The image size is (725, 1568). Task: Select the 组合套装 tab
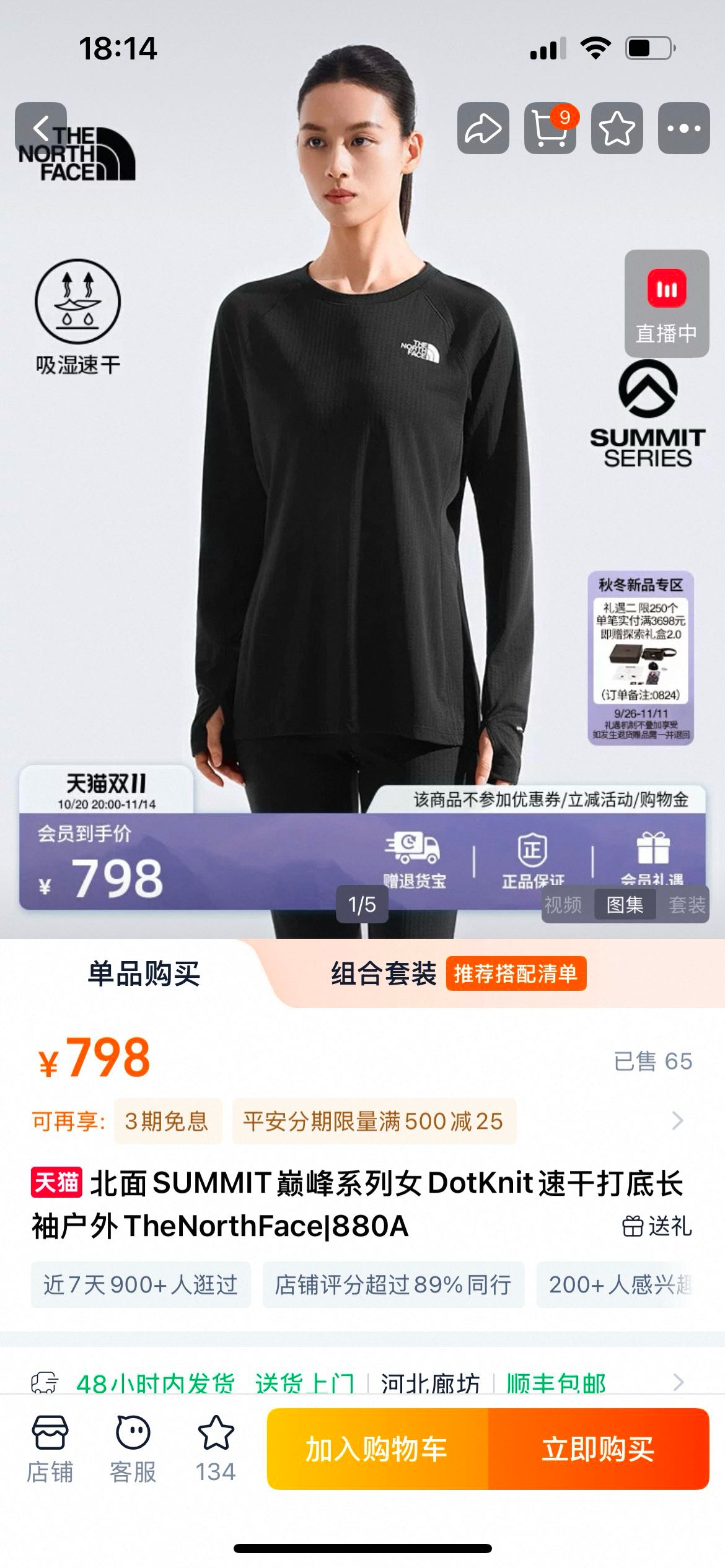(x=384, y=973)
